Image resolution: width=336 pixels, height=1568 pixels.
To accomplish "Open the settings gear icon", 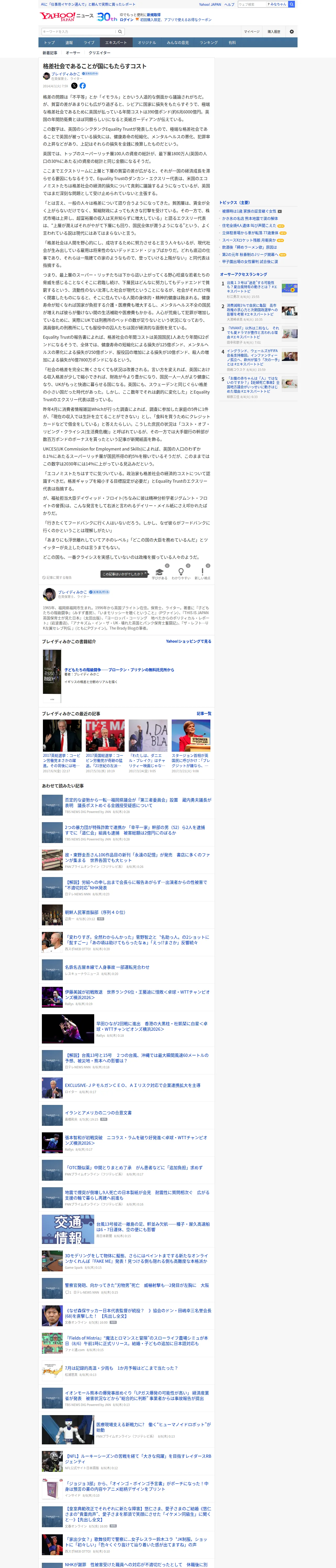I will click(x=292, y=32).
